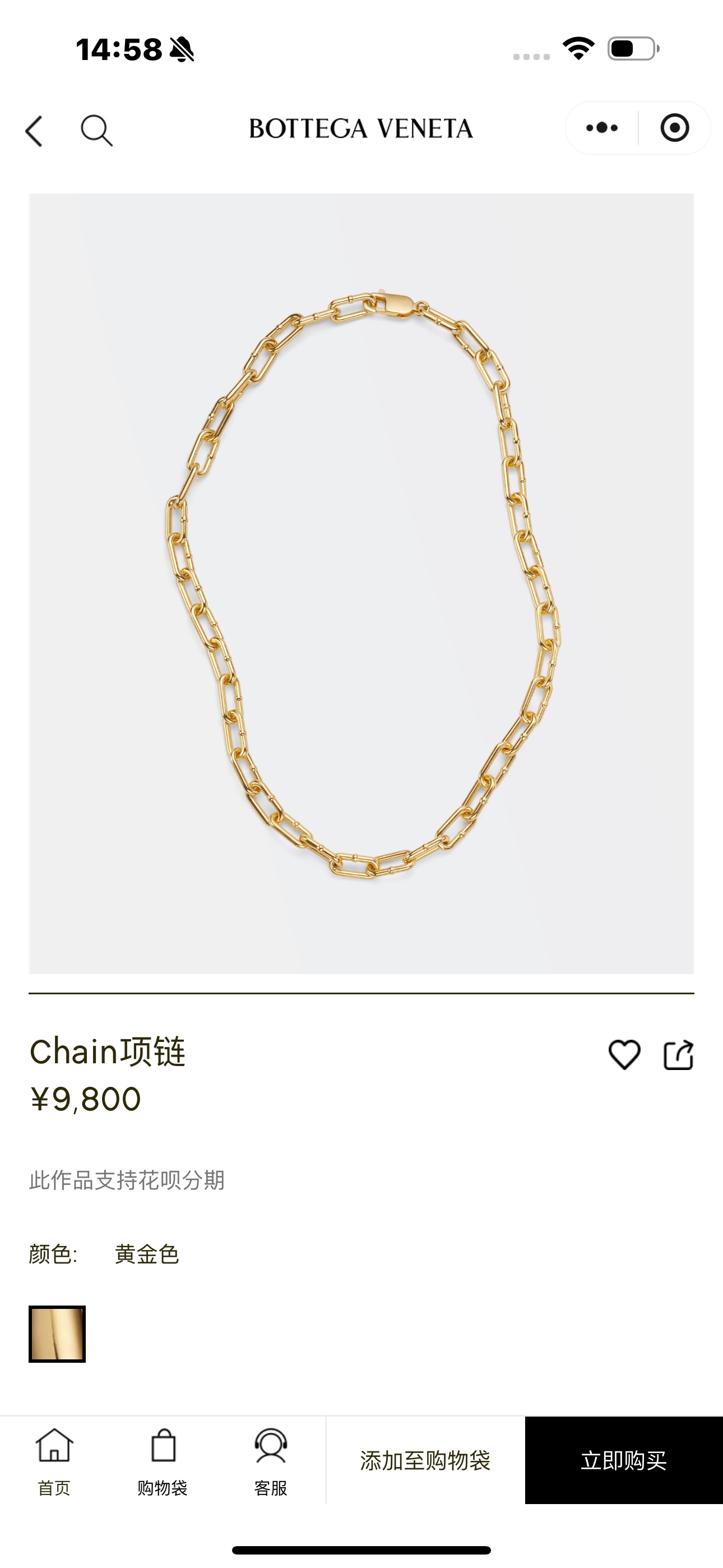Open the necklace product image
Screen dimensions: 723x1568
click(361, 583)
